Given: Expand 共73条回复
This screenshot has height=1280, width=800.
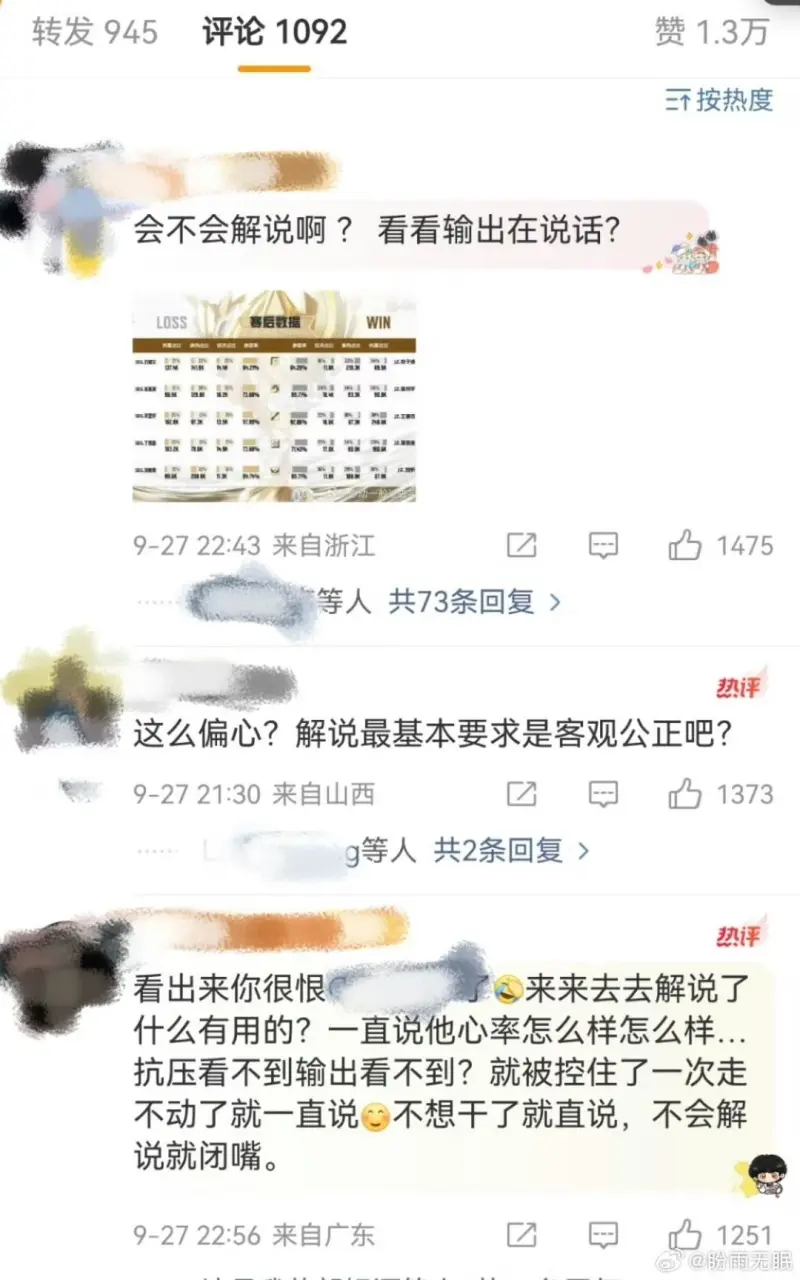Looking at the screenshot, I should point(475,602).
